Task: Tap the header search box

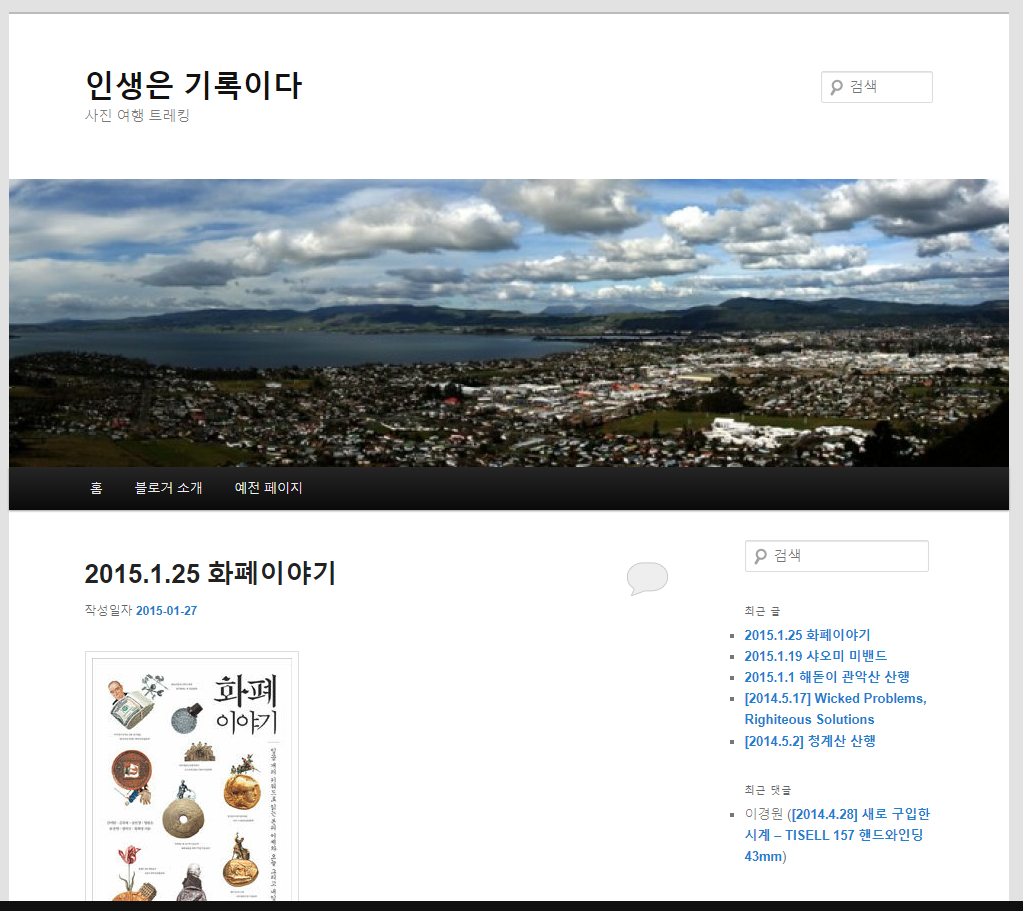Action: pos(876,87)
